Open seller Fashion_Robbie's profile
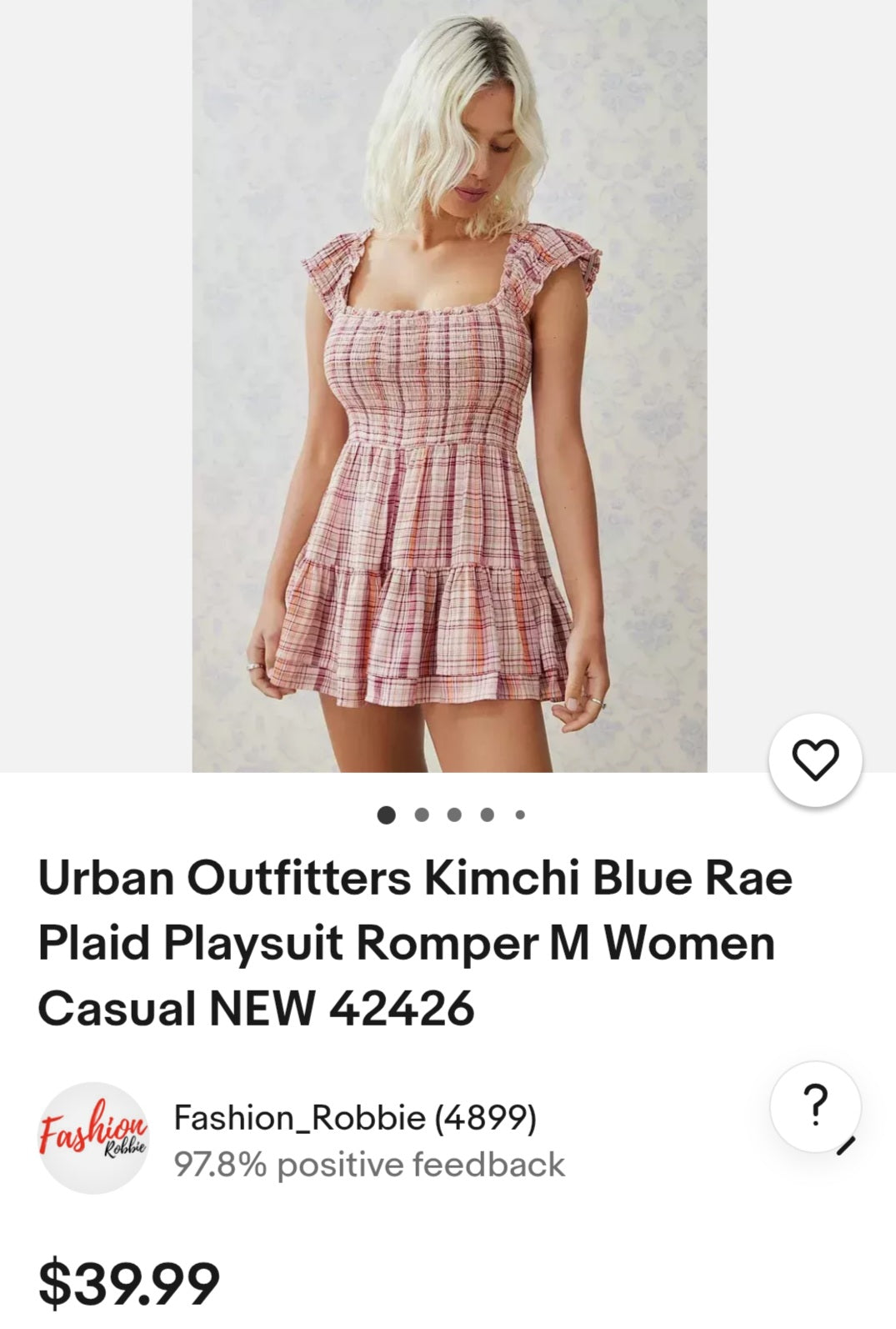 354,1118
